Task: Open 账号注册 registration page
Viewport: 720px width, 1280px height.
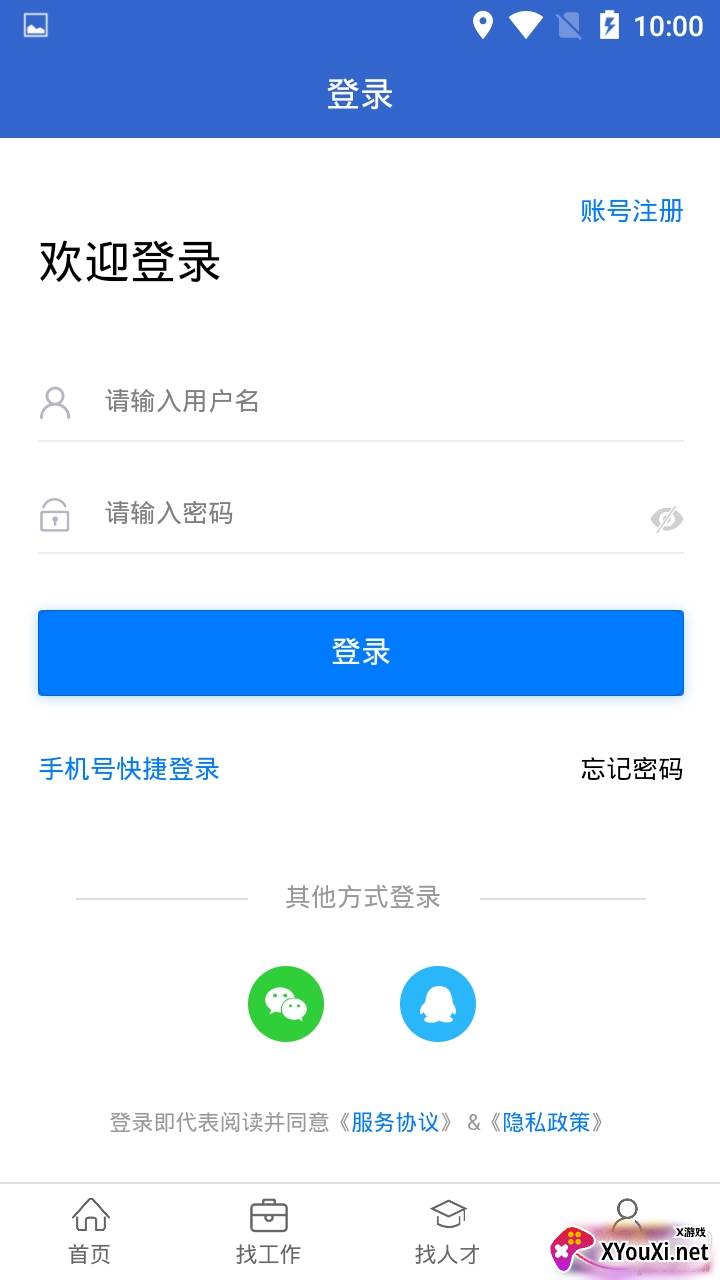Action: [629, 211]
